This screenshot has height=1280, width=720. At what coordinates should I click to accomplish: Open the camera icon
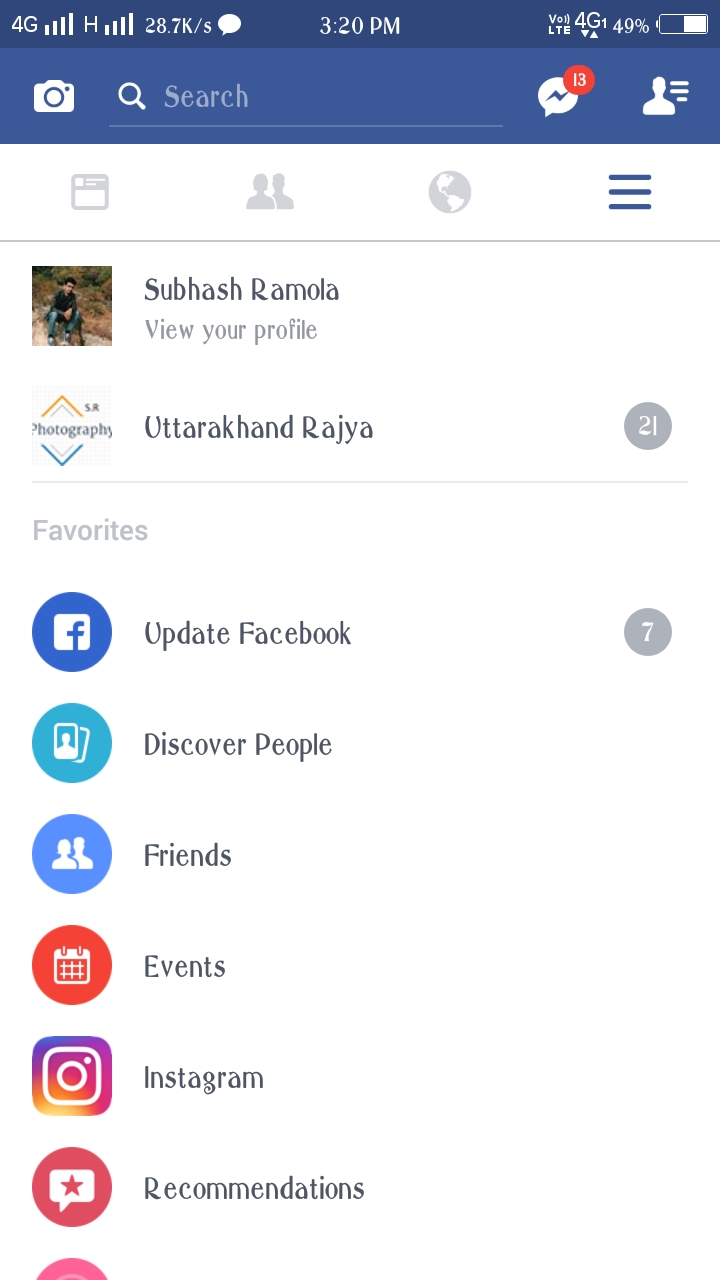(54, 97)
